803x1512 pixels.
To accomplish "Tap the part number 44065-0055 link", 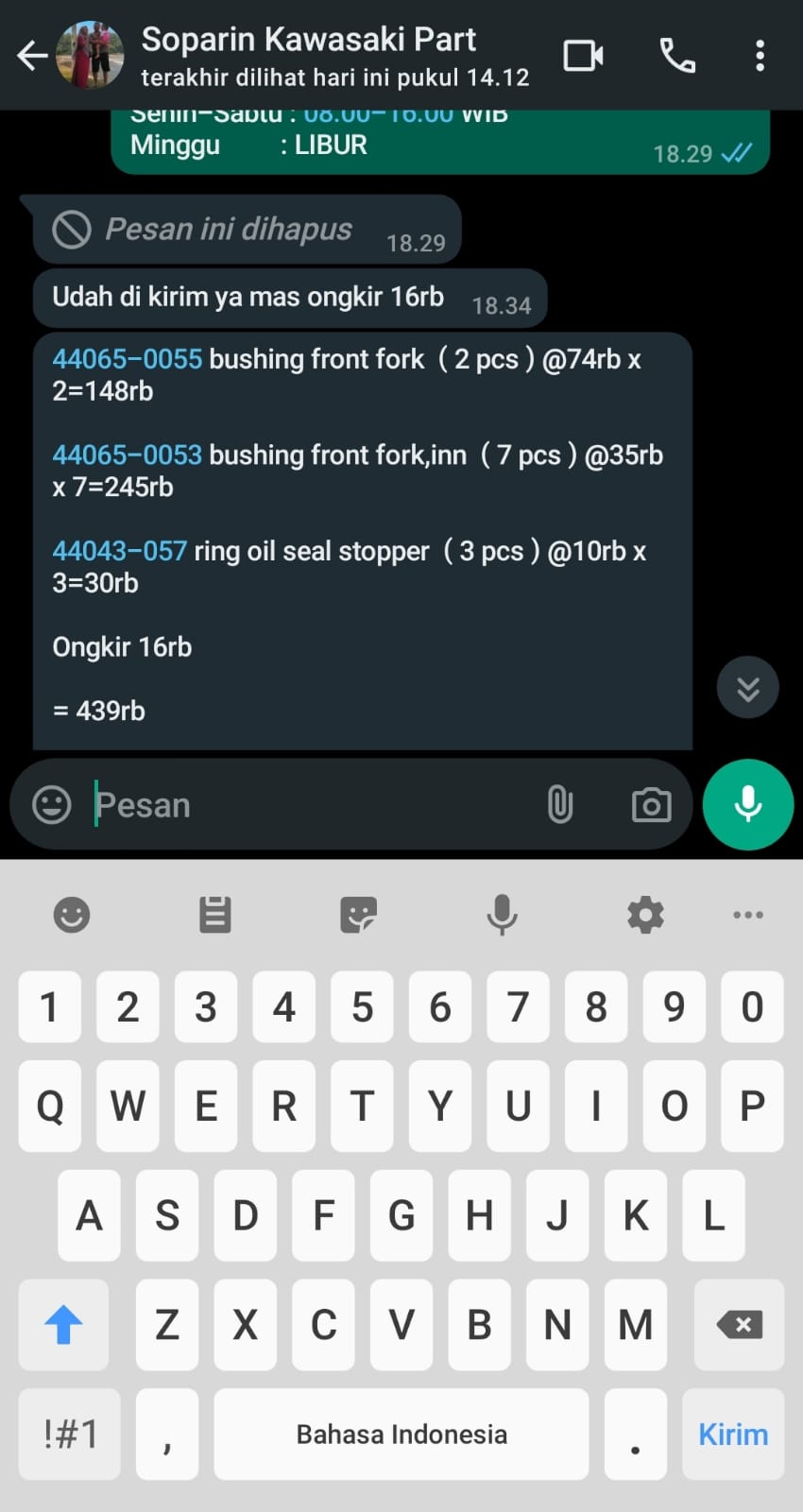I will pos(128,359).
